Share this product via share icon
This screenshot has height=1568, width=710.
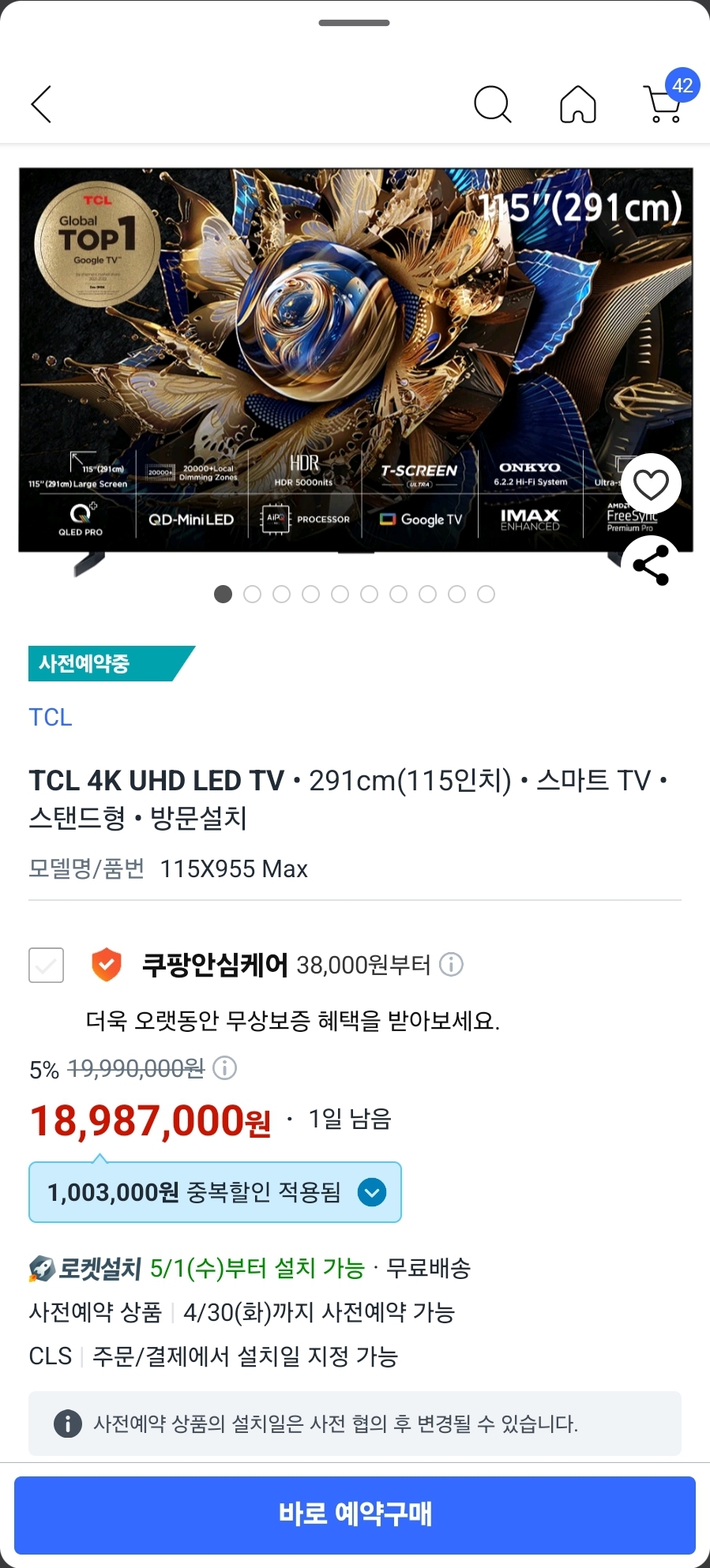coord(649,562)
